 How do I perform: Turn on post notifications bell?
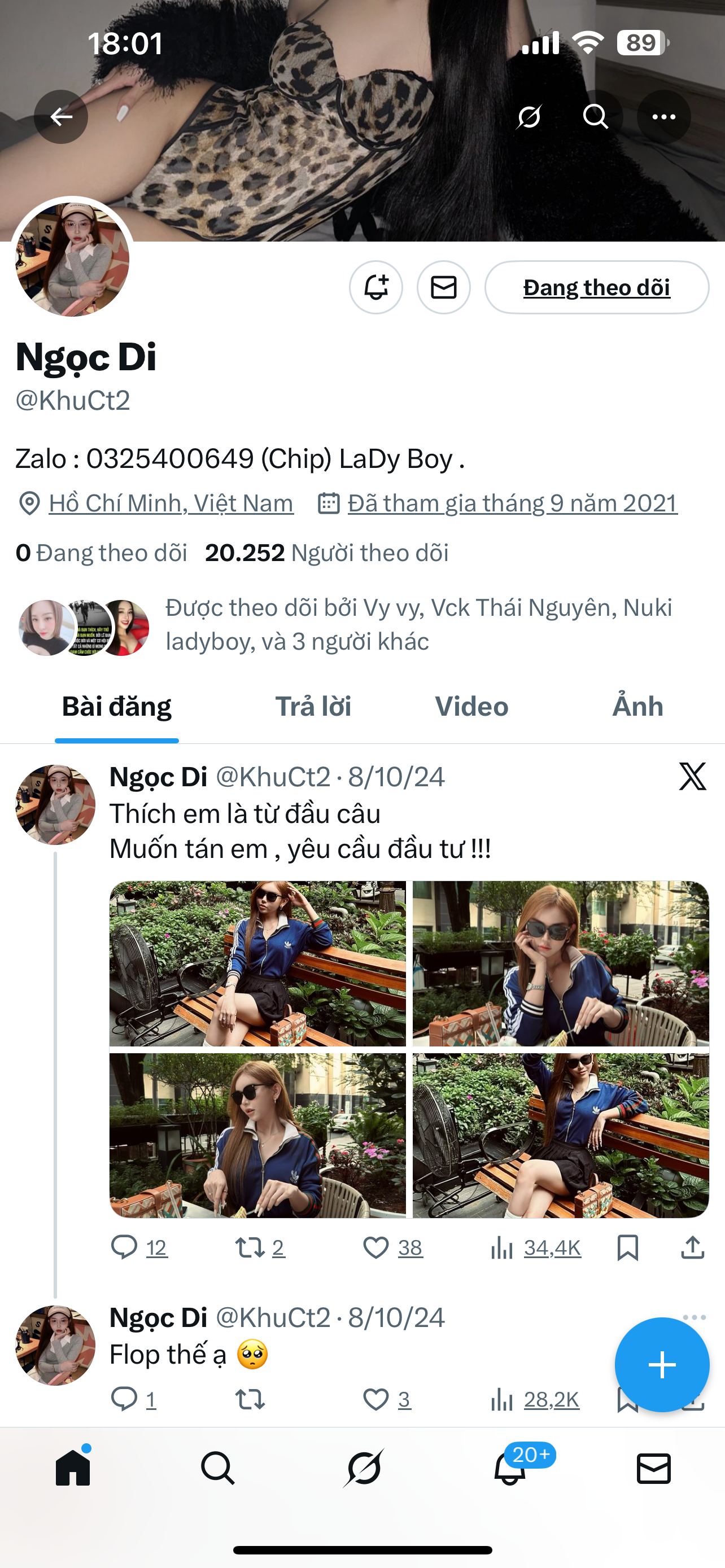[x=375, y=287]
